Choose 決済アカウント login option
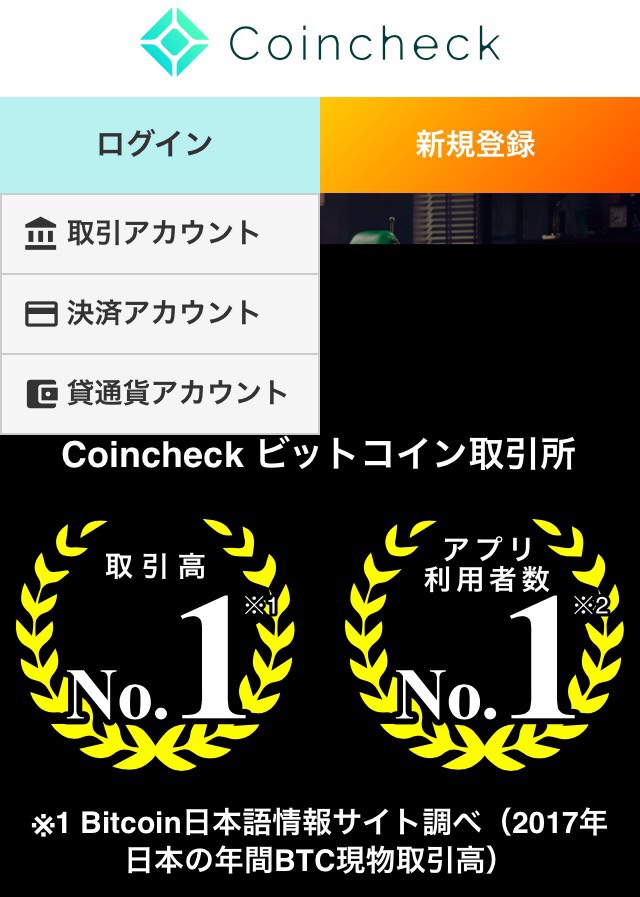Screen dimensions: 640x897 160,314
